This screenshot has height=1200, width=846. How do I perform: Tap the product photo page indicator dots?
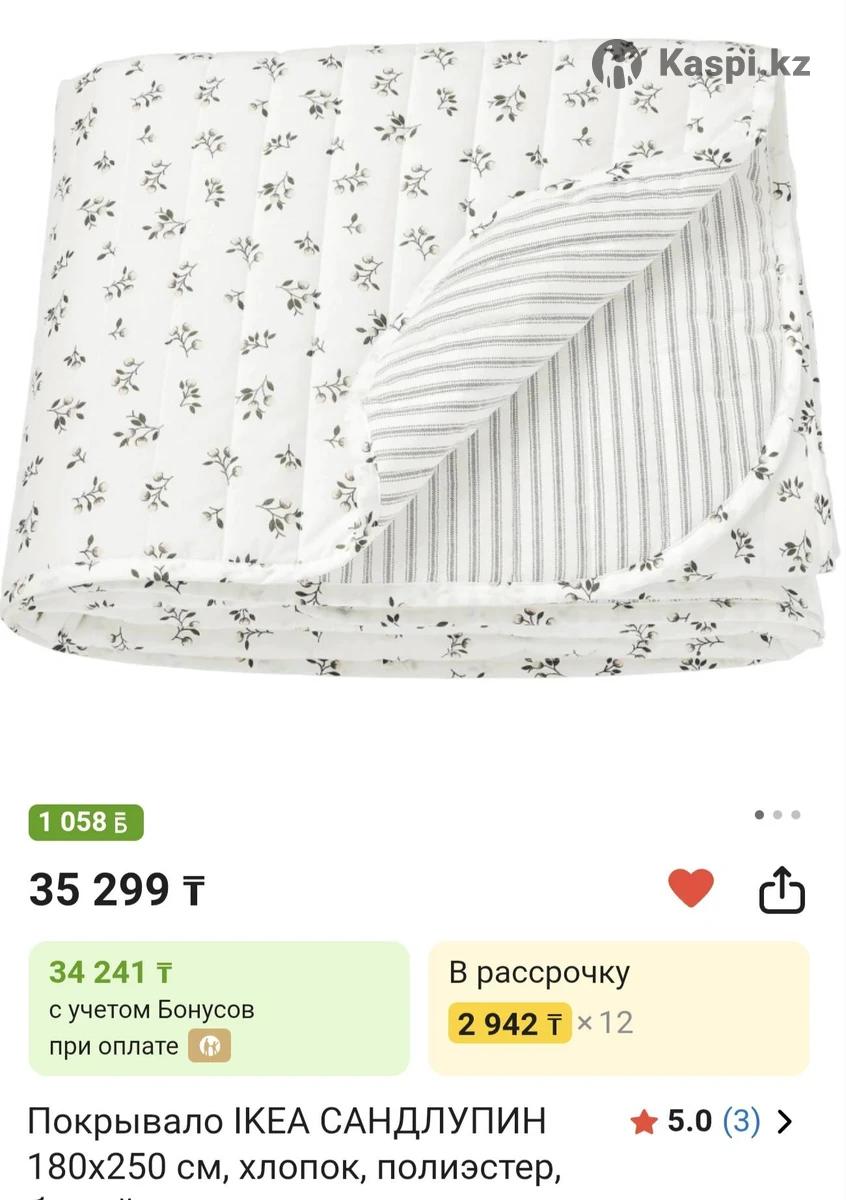point(777,815)
